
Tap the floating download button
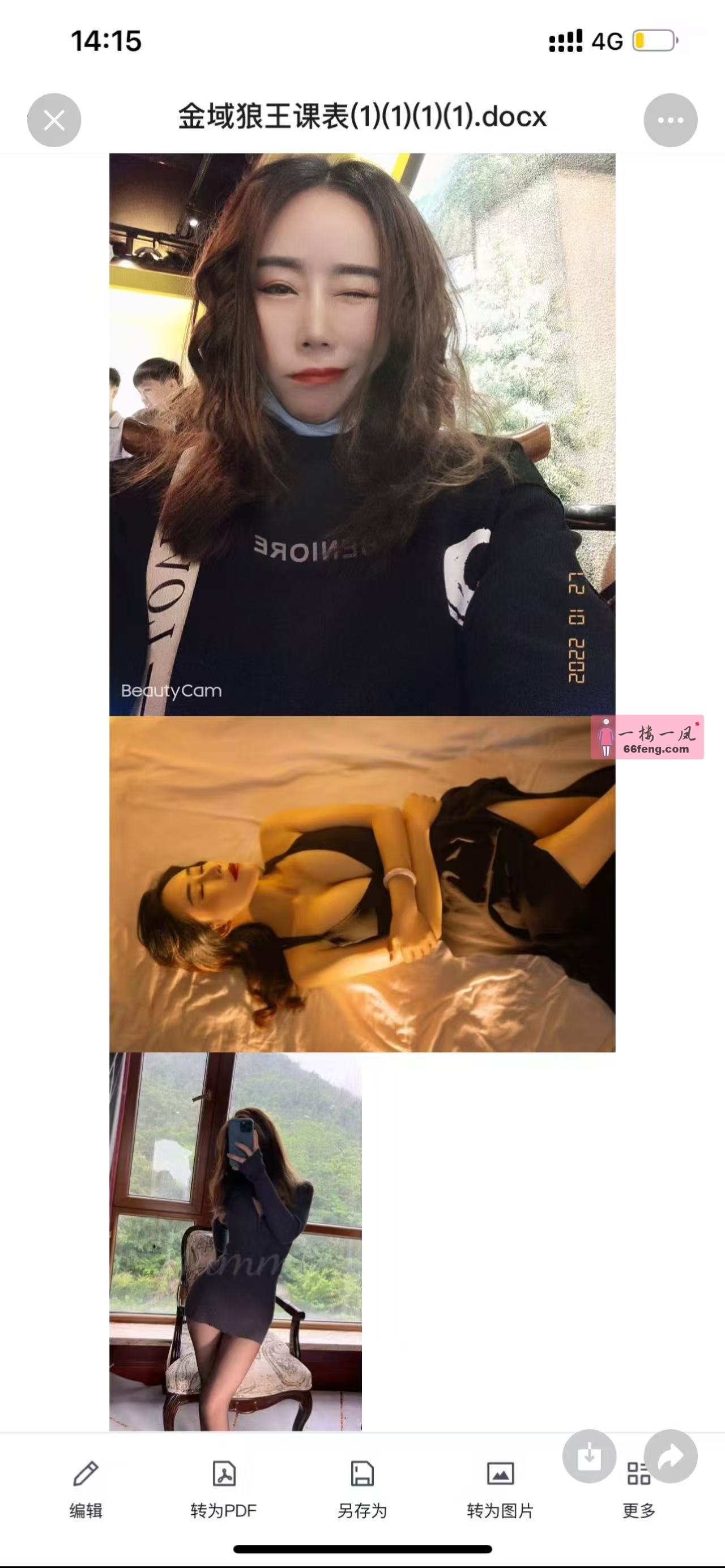tap(588, 1456)
